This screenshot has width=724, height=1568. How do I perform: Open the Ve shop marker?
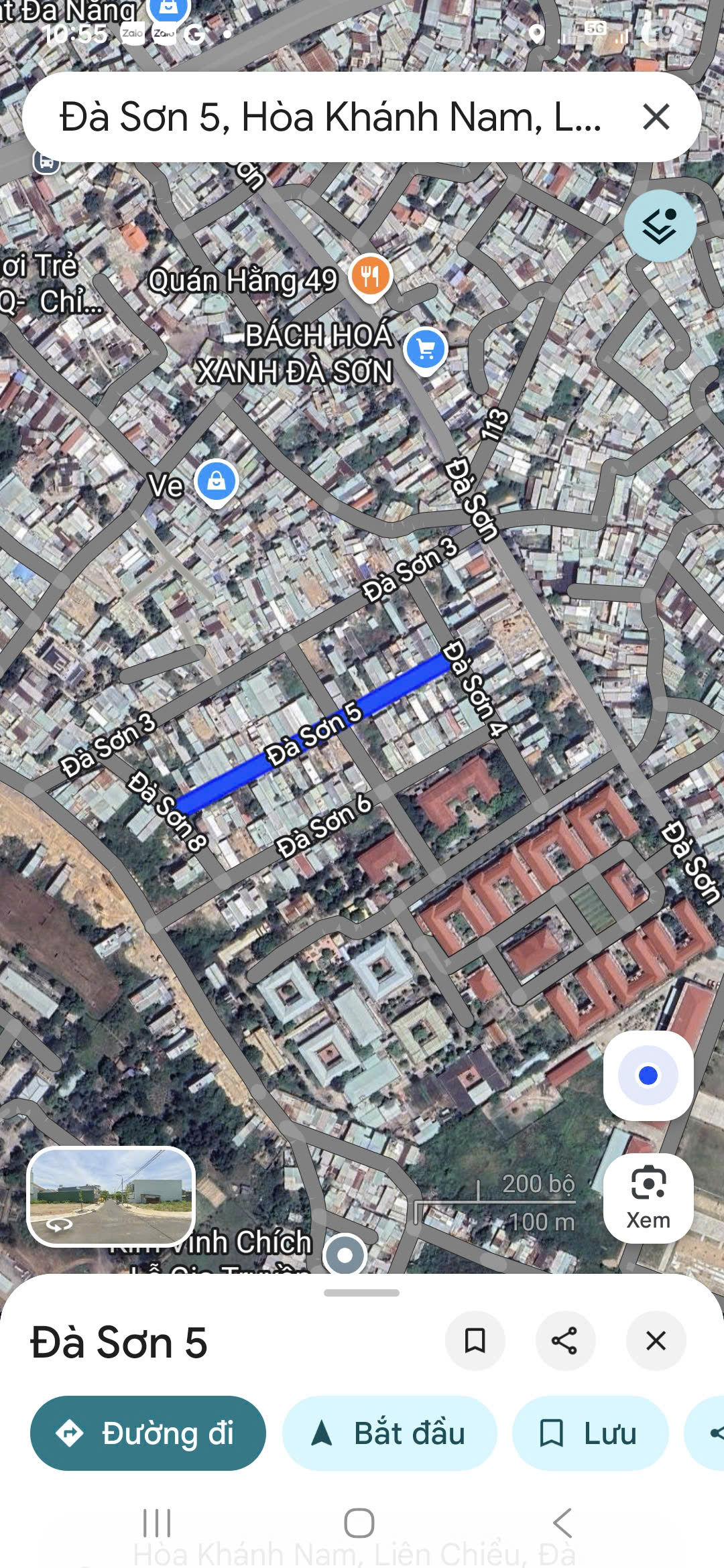(x=216, y=482)
